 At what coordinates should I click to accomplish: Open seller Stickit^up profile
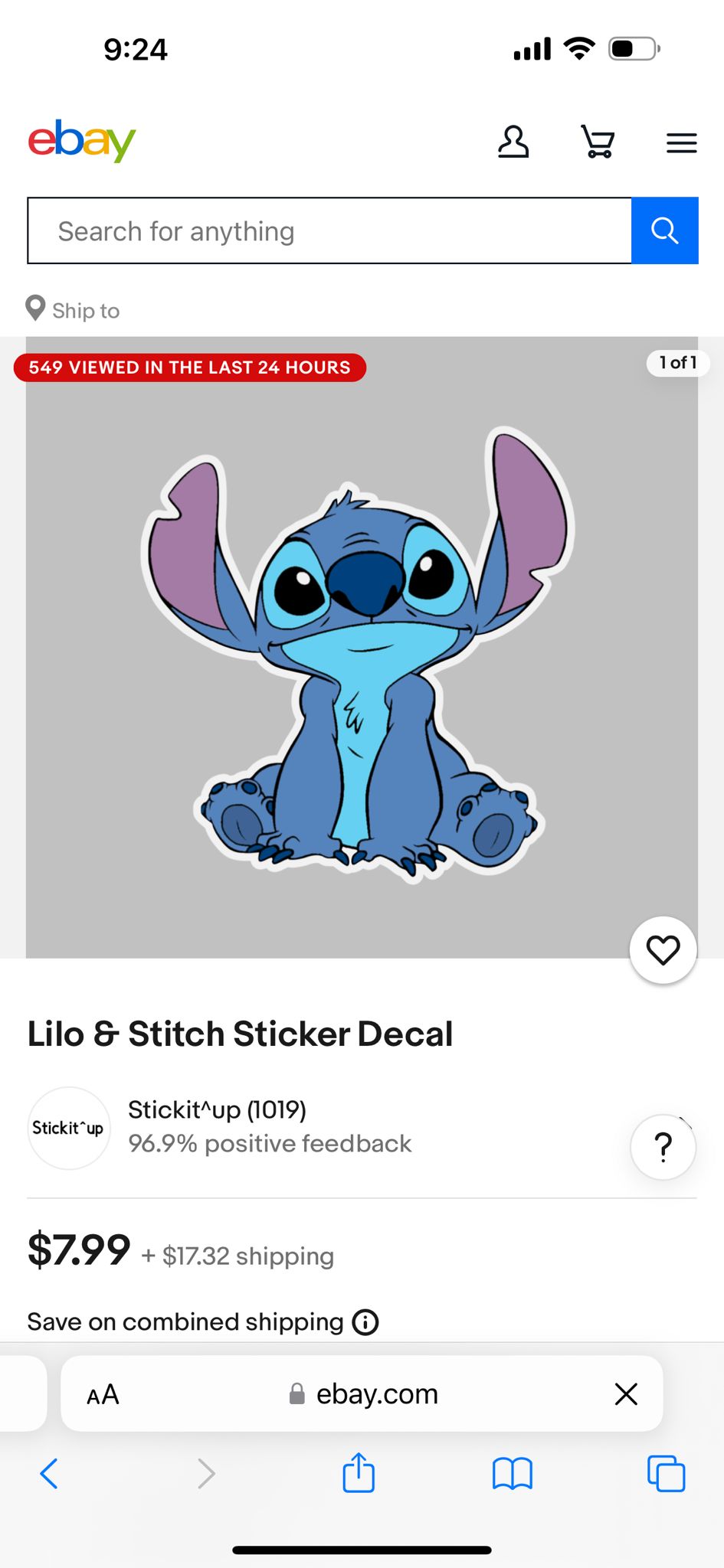click(x=217, y=1109)
